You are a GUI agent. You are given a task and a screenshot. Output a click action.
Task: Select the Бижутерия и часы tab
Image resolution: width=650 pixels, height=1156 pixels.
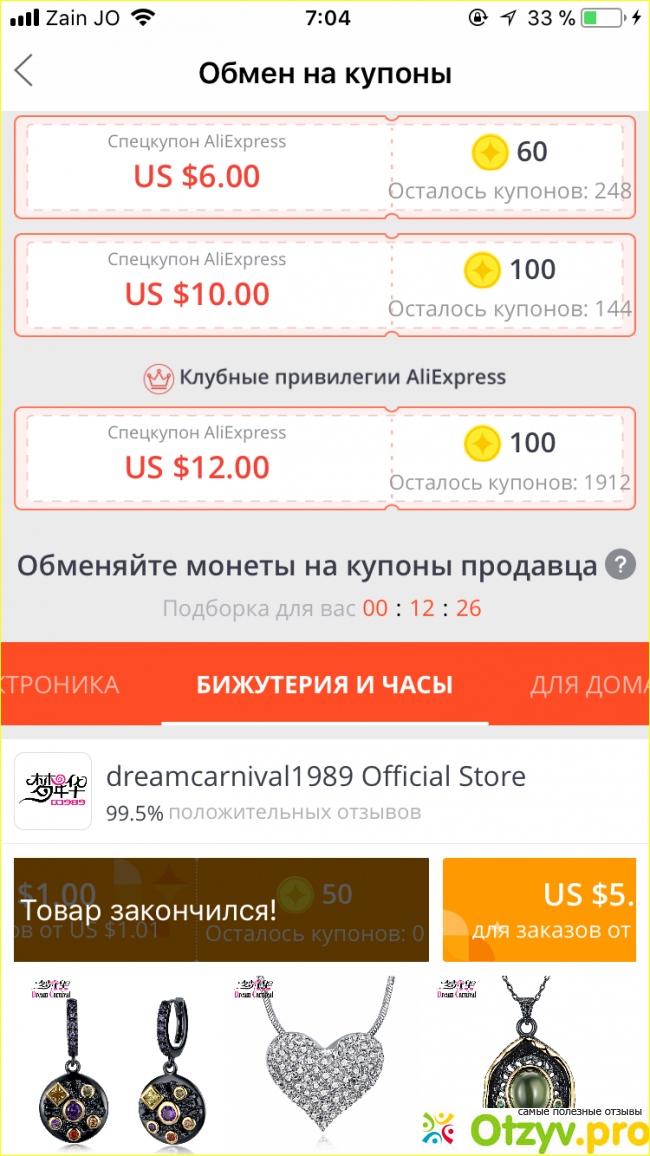(x=324, y=685)
